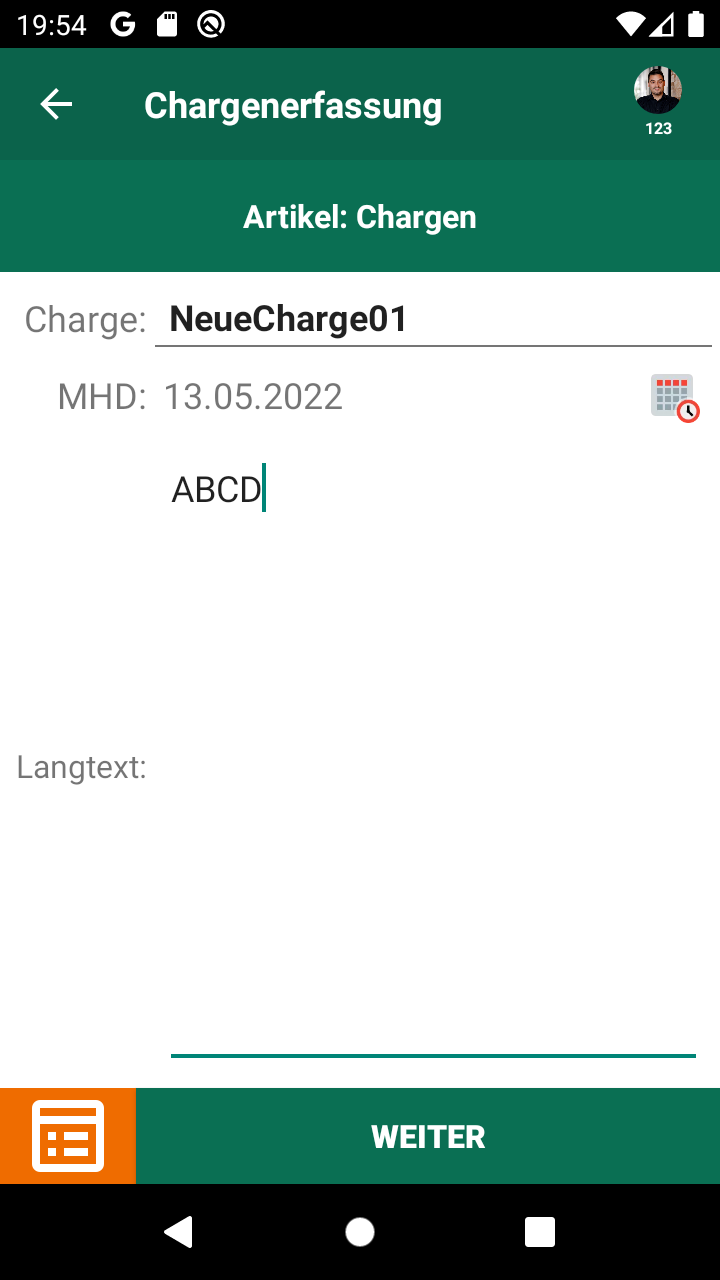Open the user profile avatar 123
Image resolution: width=720 pixels, height=1280 pixels.
click(x=658, y=93)
